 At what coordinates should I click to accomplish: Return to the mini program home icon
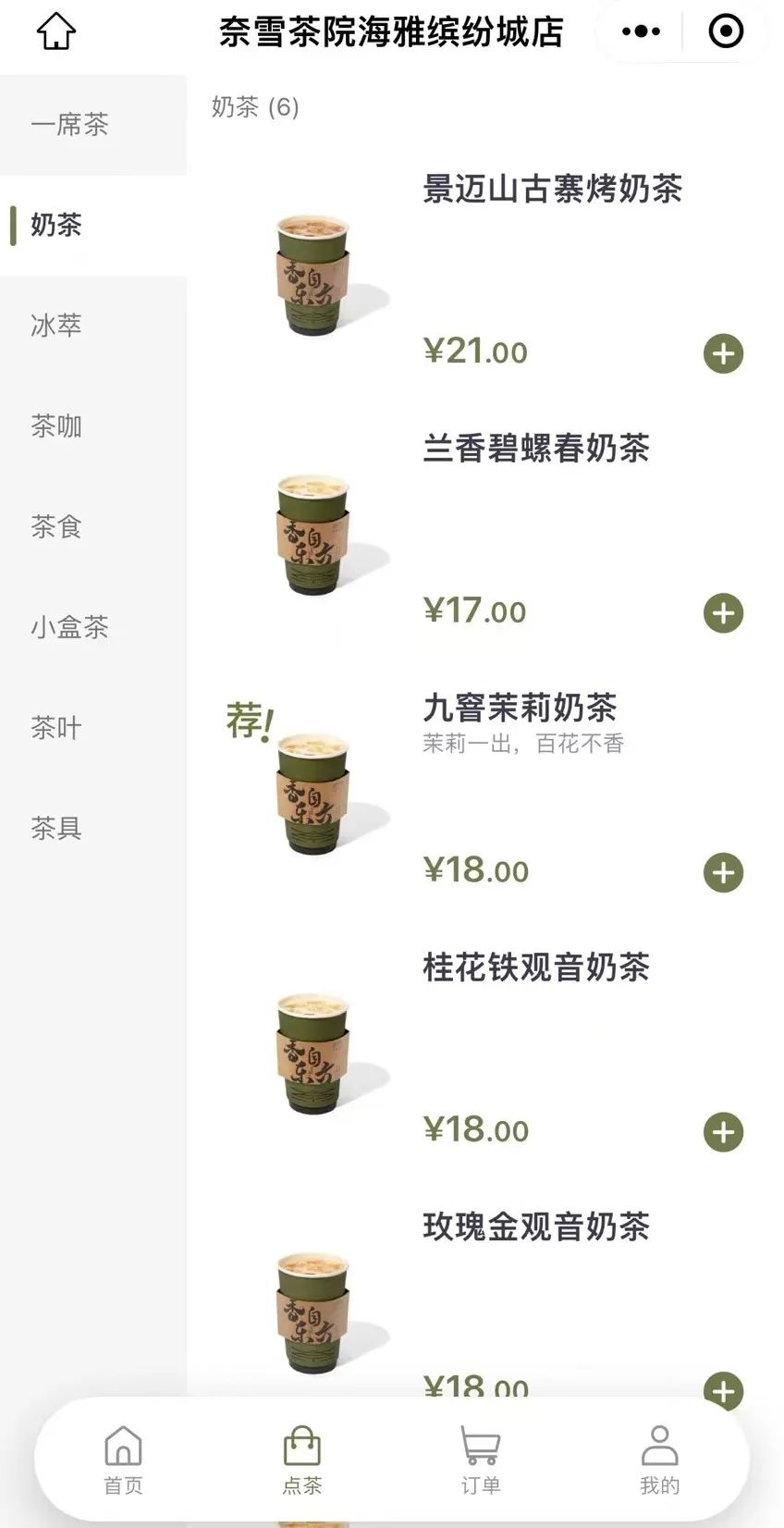pos(55,31)
